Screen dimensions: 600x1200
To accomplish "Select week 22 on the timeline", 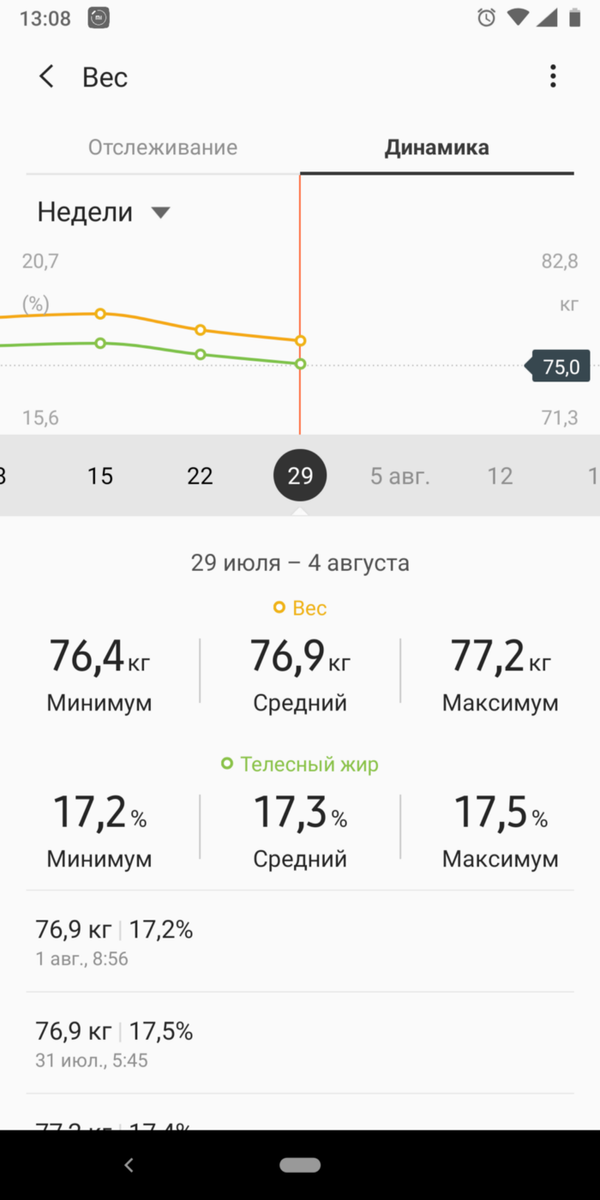I will click(200, 476).
